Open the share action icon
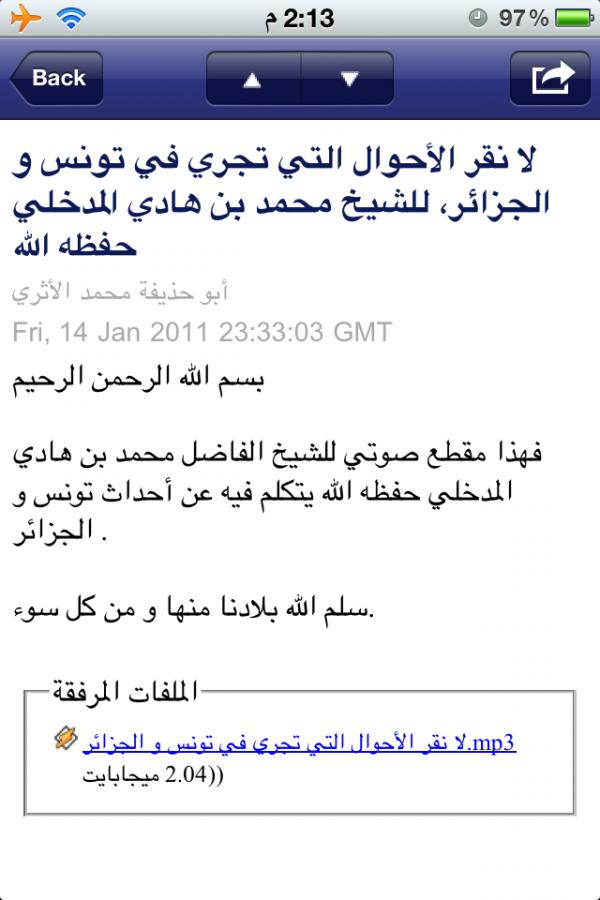Screen dimensions: 600x900 pyautogui.click(x=550, y=78)
